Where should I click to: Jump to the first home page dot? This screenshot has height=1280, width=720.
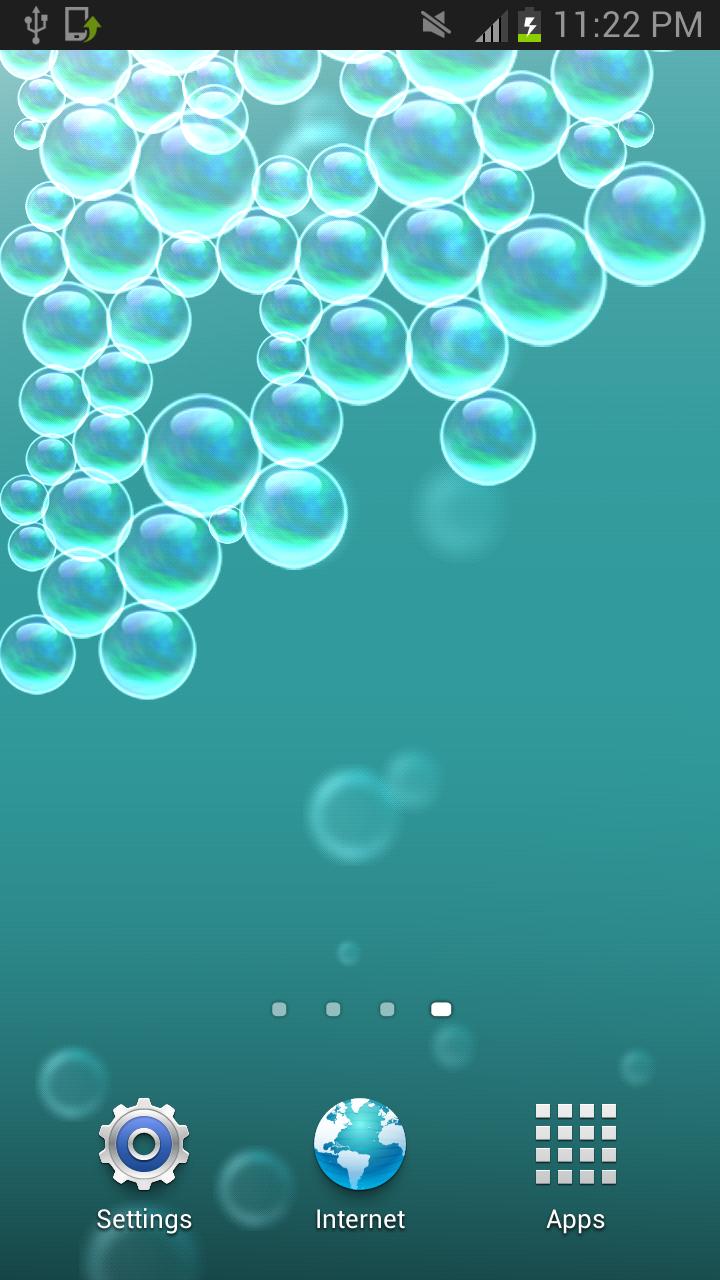(x=279, y=1010)
